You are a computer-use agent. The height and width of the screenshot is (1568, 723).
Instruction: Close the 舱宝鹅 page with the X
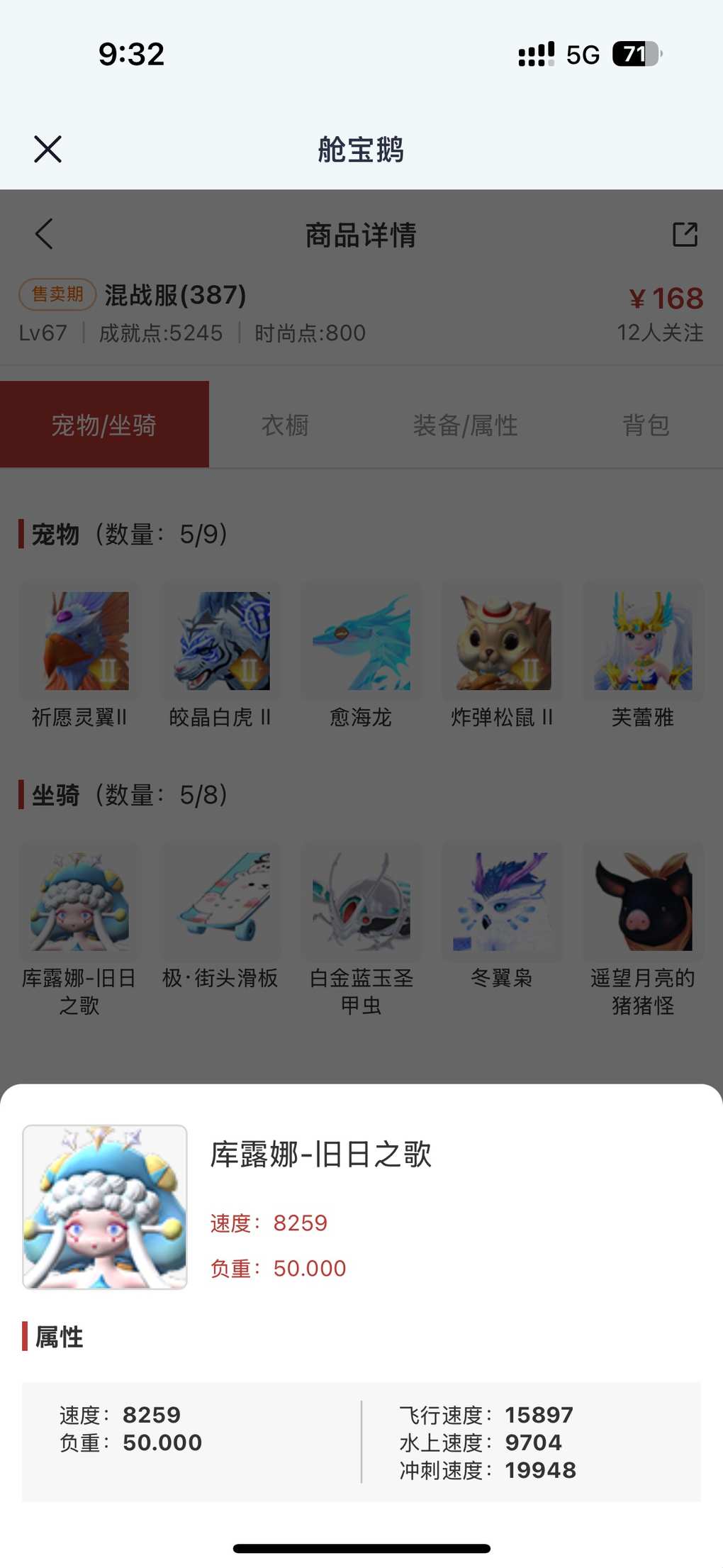coord(47,149)
